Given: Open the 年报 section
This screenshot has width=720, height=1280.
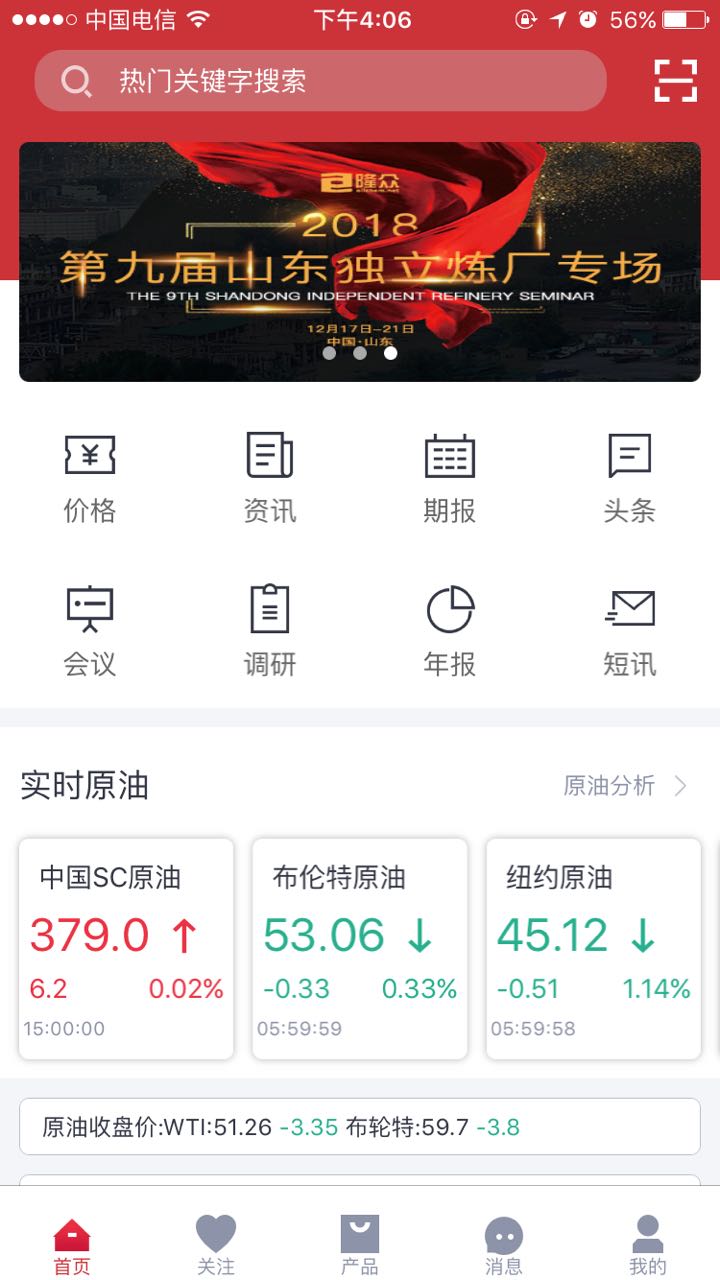Looking at the screenshot, I should (450, 630).
